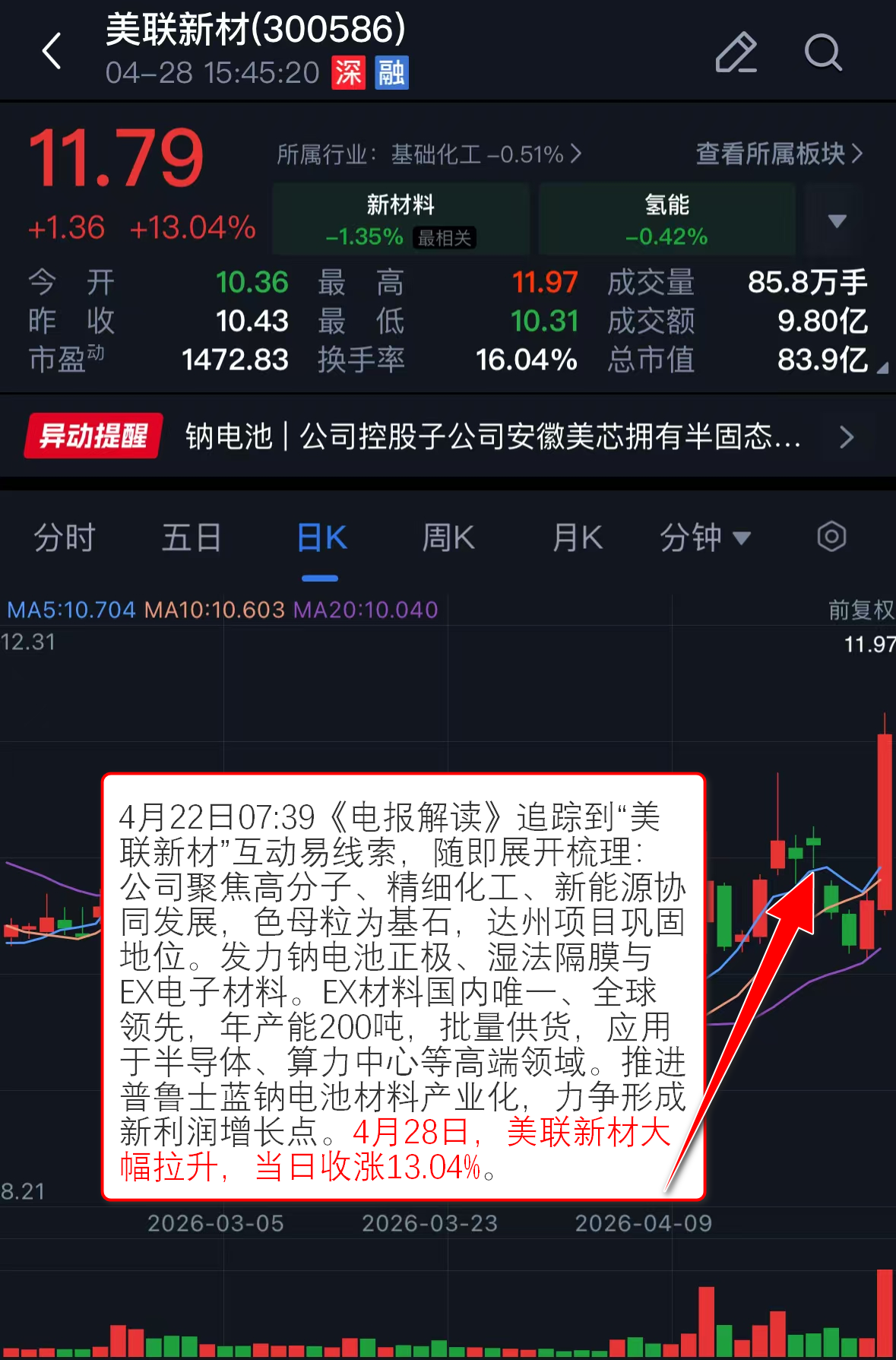This screenshot has width=896, height=1360.
Task: Expand the sector list dropdown arrow
Action: pos(837,221)
